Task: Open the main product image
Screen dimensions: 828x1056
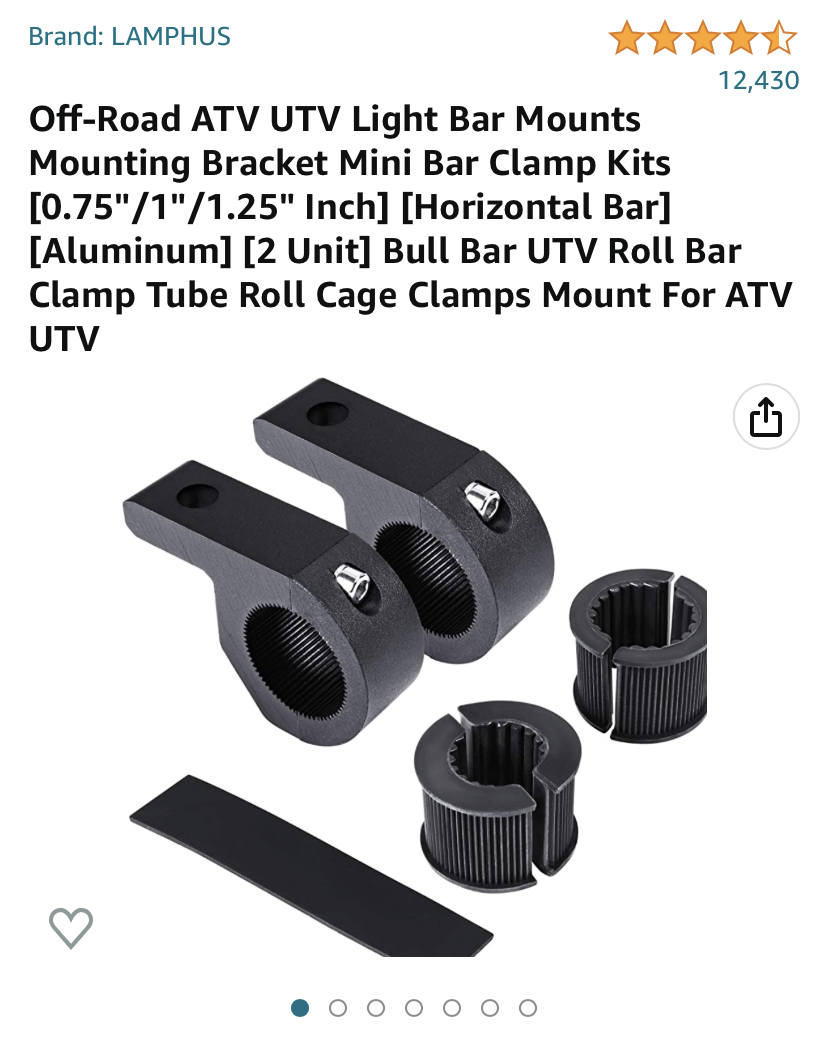Action: (x=414, y=660)
